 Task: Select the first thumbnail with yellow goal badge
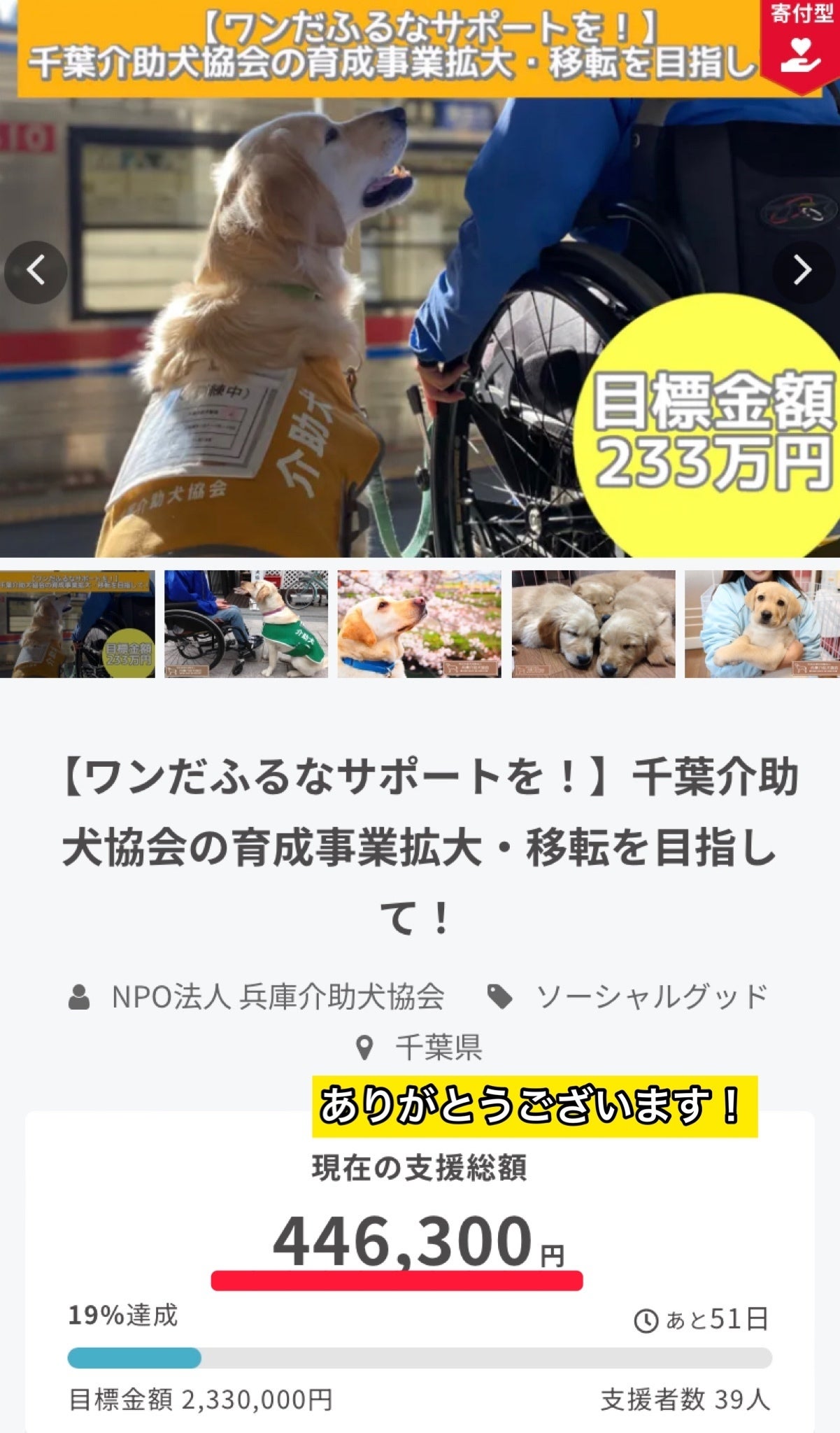point(77,624)
